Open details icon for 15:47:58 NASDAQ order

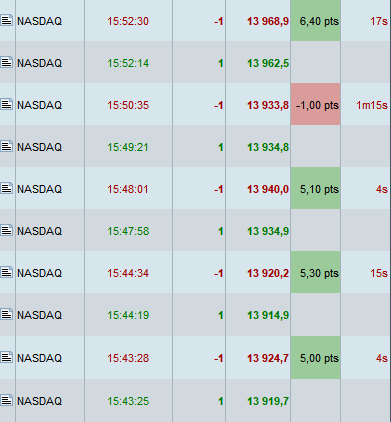7,231
